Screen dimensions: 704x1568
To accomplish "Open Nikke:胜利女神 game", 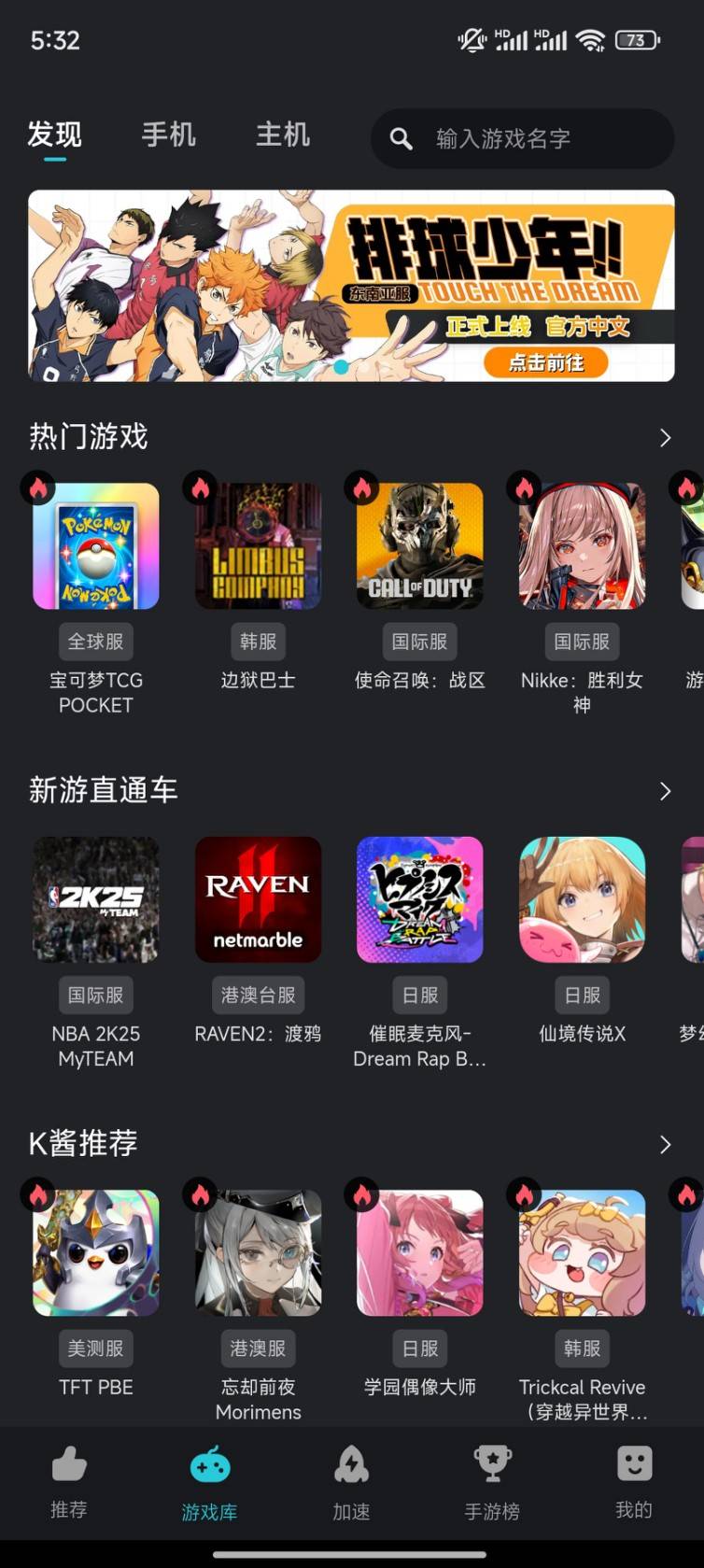I will point(582,546).
